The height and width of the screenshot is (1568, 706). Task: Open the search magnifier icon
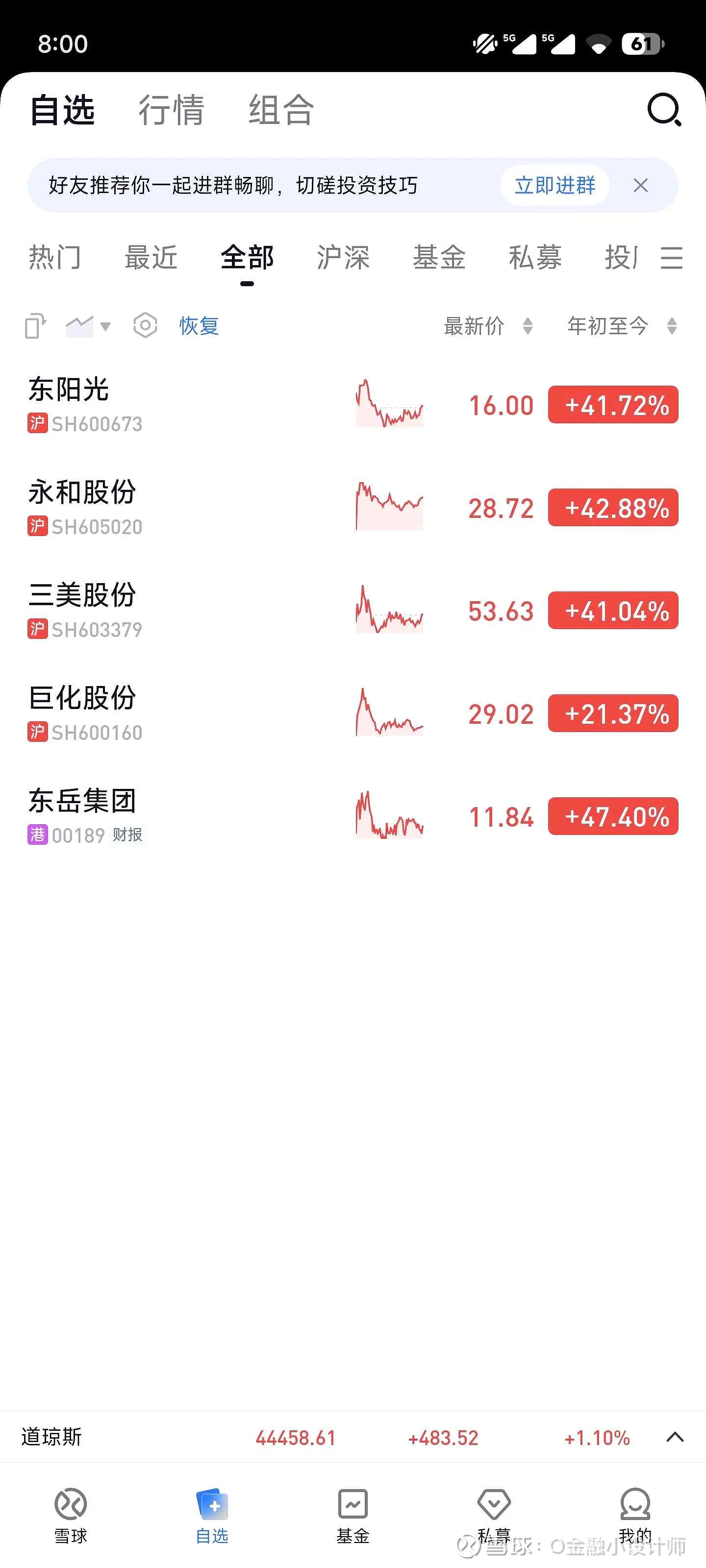(x=664, y=110)
